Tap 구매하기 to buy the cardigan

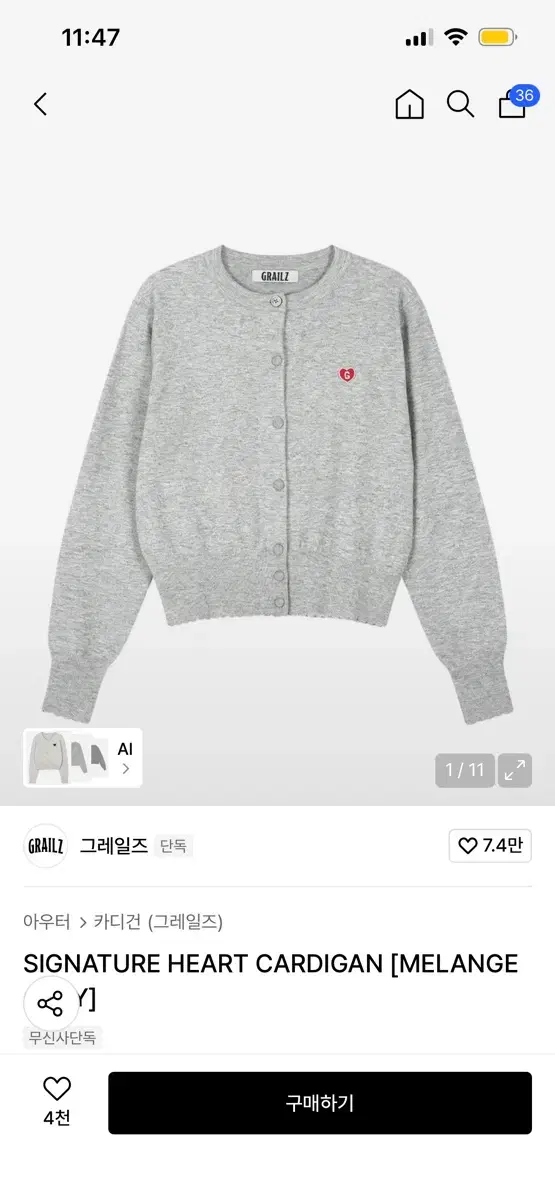click(x=320, y=1103)
